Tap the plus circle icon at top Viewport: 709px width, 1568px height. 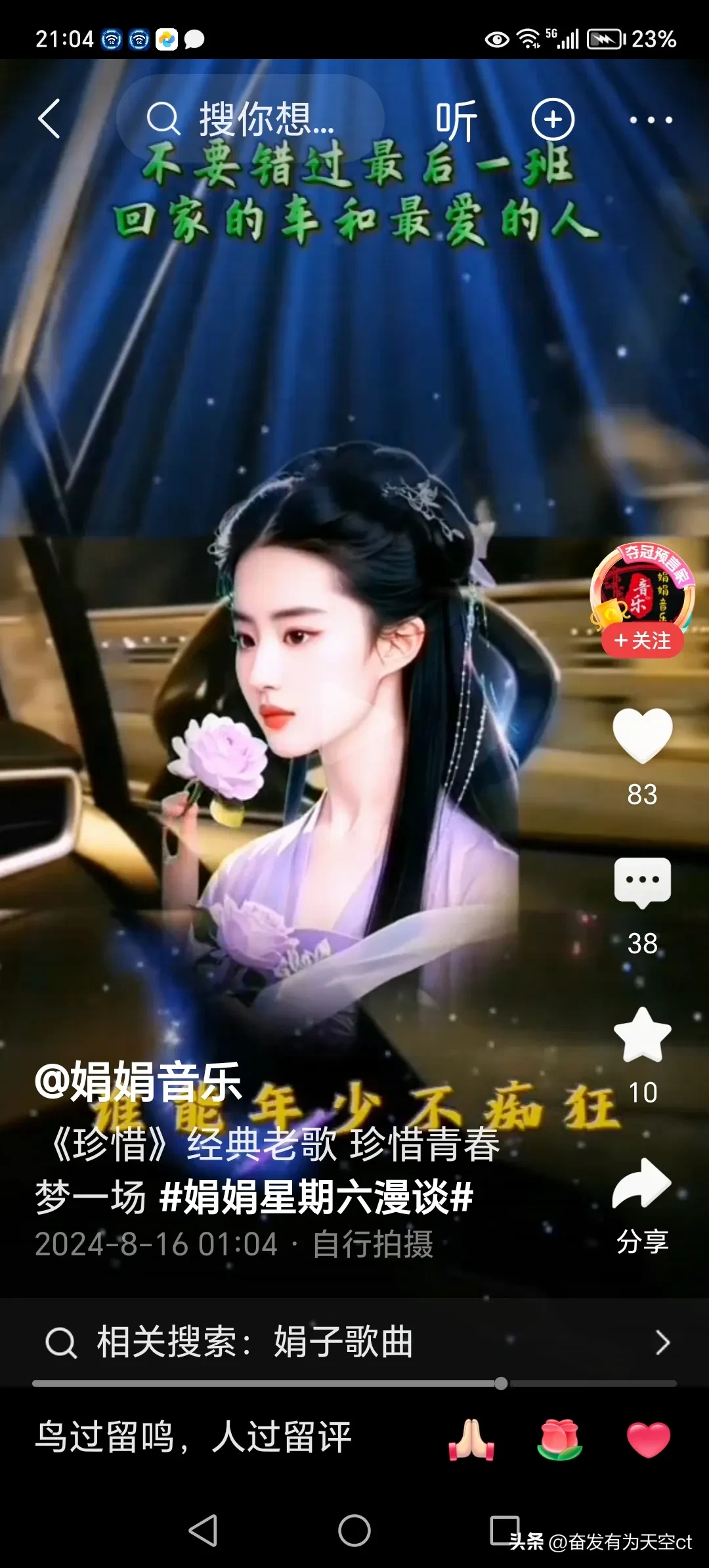coord(553,120)
